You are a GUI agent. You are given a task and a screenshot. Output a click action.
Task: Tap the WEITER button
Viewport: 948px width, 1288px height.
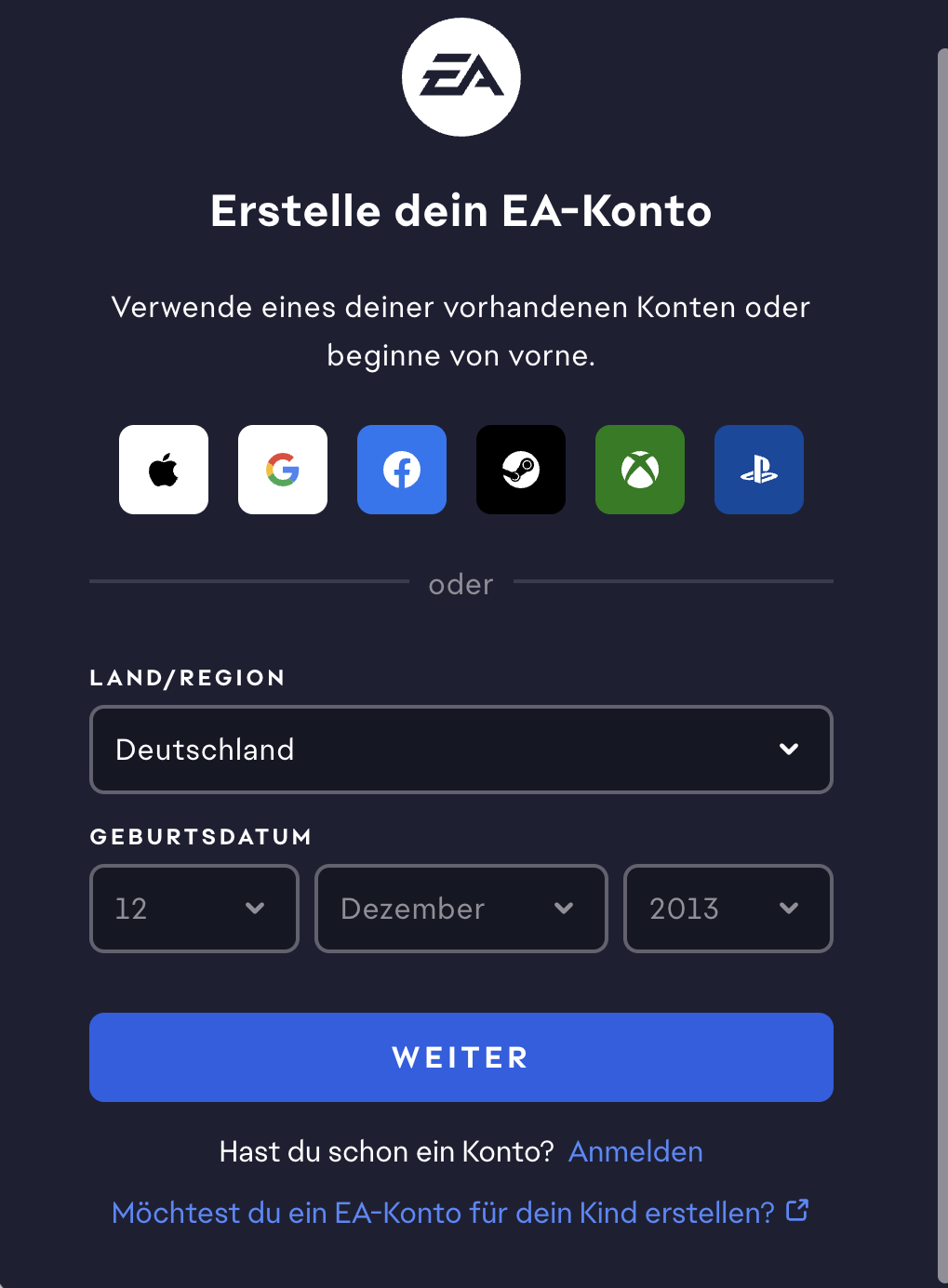pos(461,1057)
